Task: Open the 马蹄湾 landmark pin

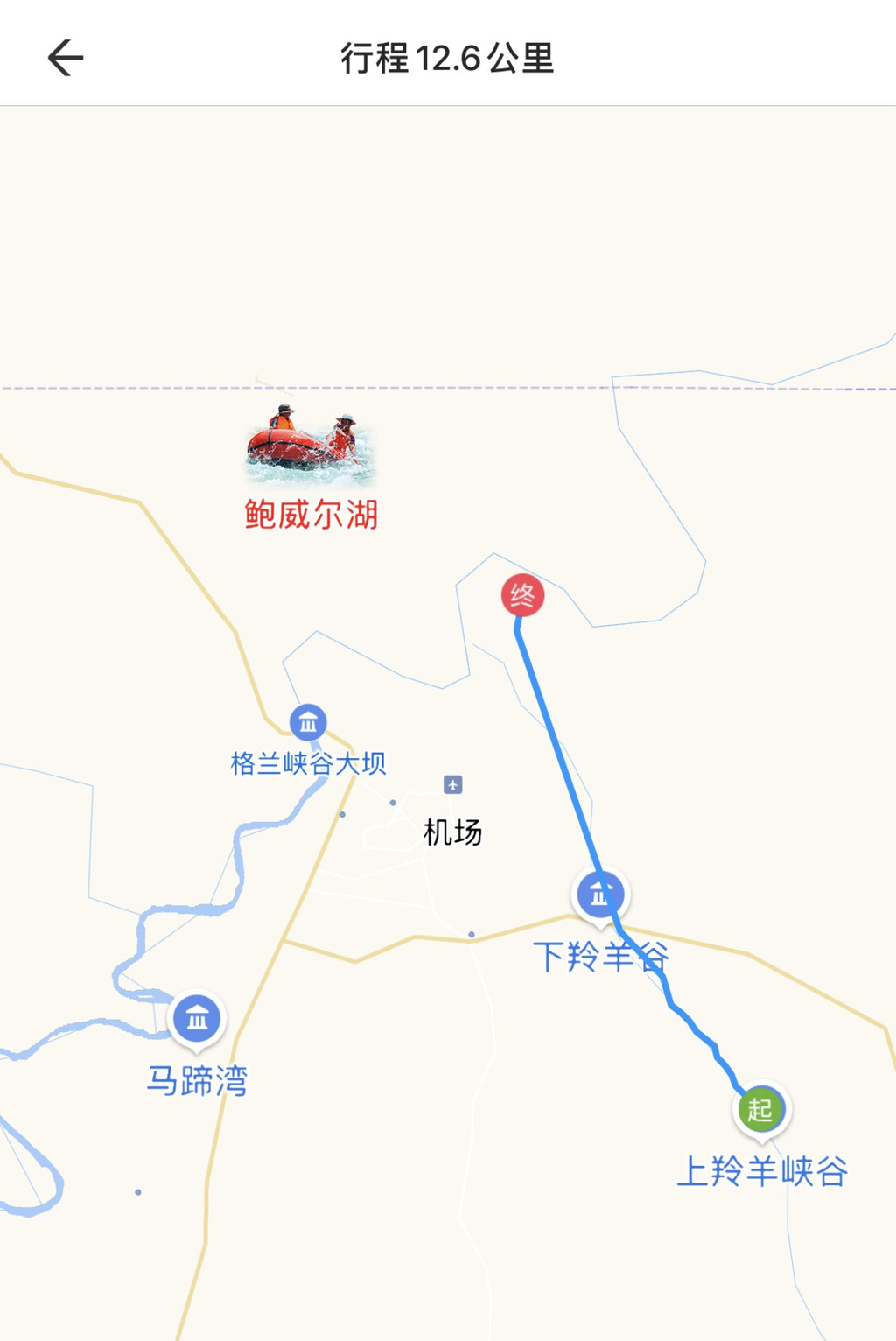Action: [x=198, y=1018]
